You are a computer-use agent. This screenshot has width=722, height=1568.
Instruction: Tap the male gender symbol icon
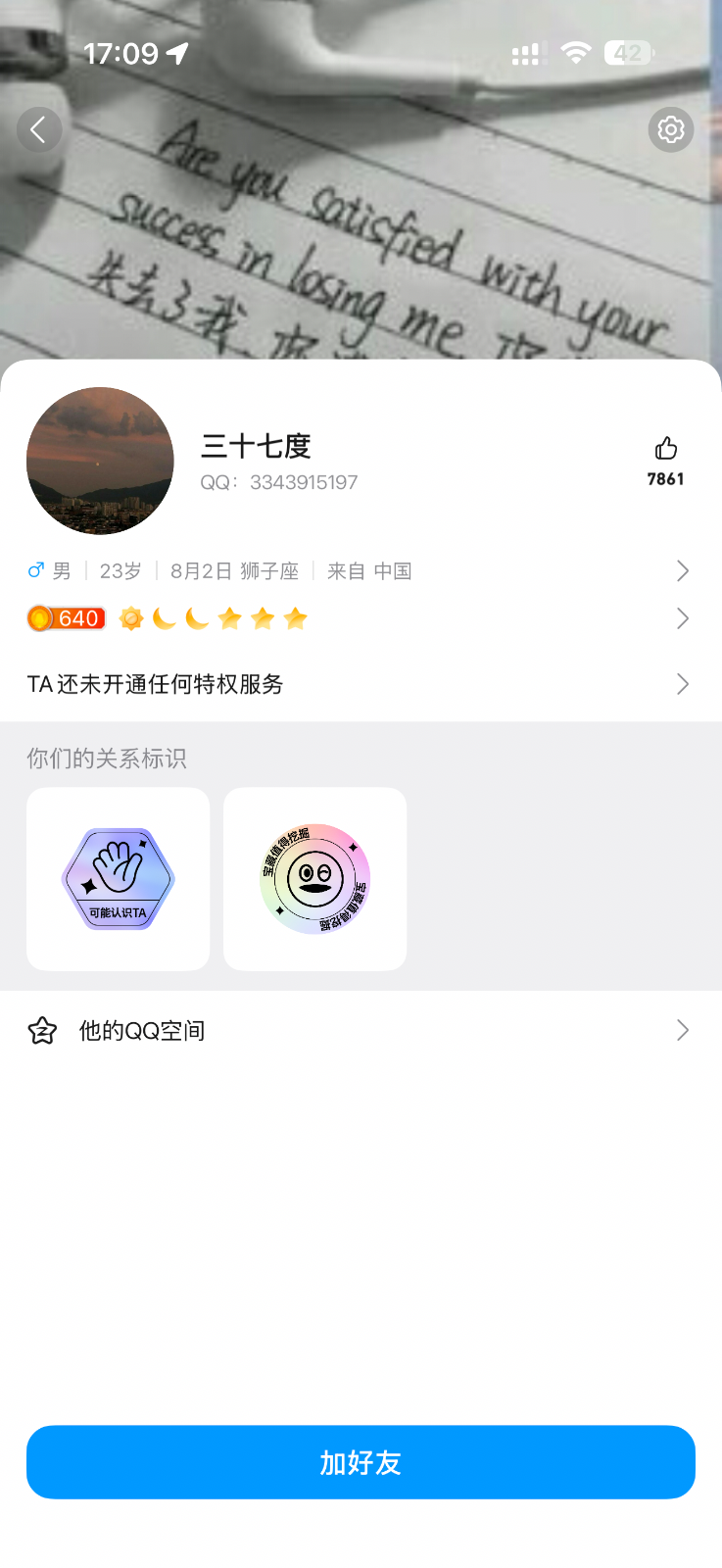[x=35, y=570]
